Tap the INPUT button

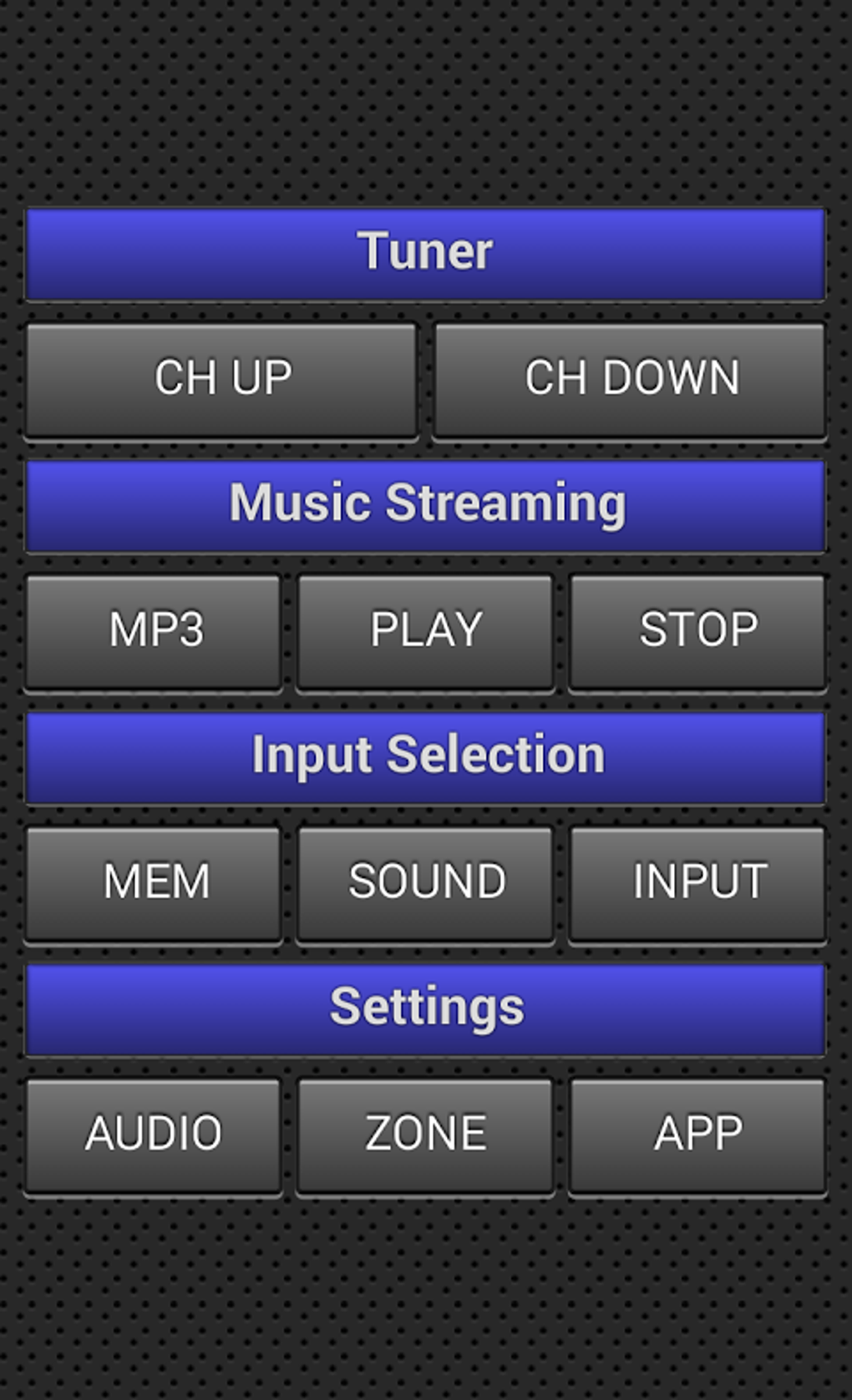(x=697, y=884)
